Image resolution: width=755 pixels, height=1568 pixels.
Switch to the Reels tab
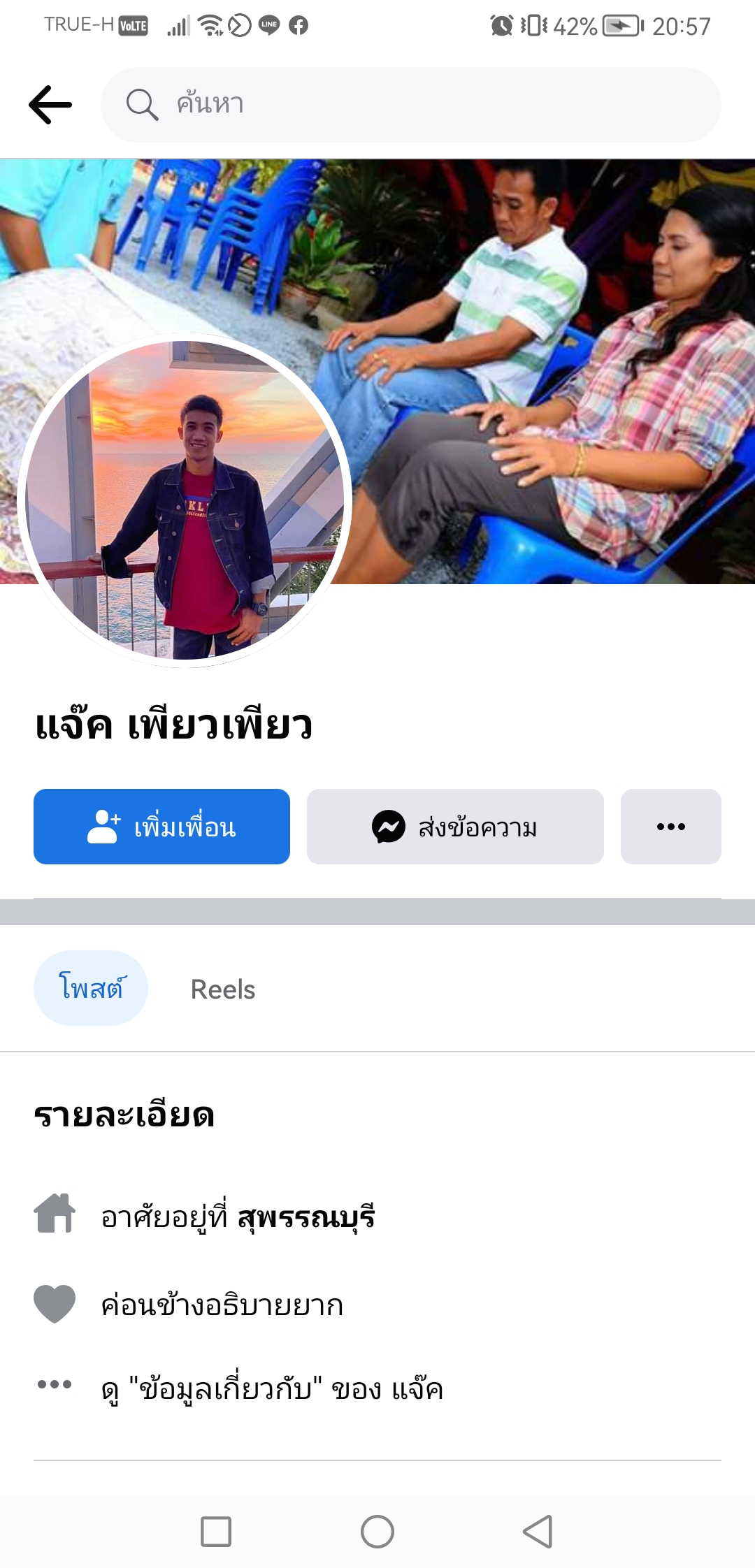[223, 989]
